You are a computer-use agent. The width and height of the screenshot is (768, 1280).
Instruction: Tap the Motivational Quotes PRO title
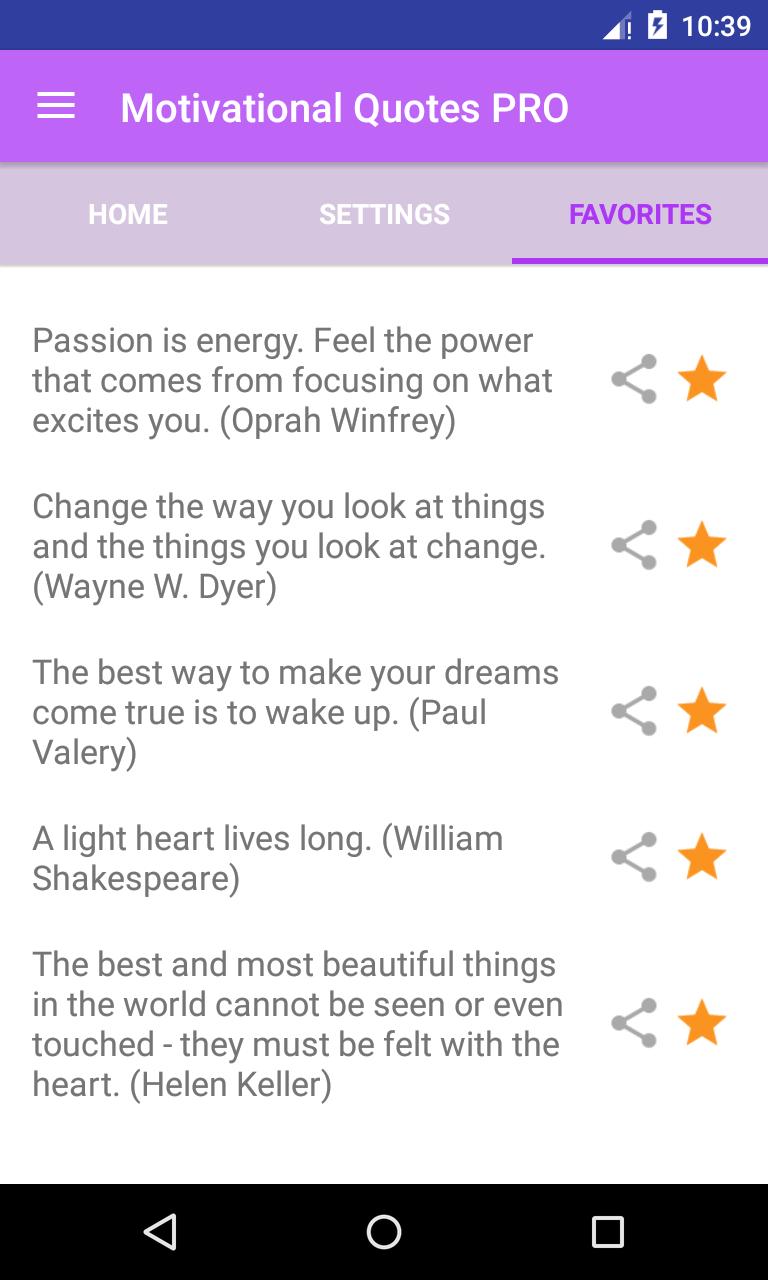click(x=344, y=107)
